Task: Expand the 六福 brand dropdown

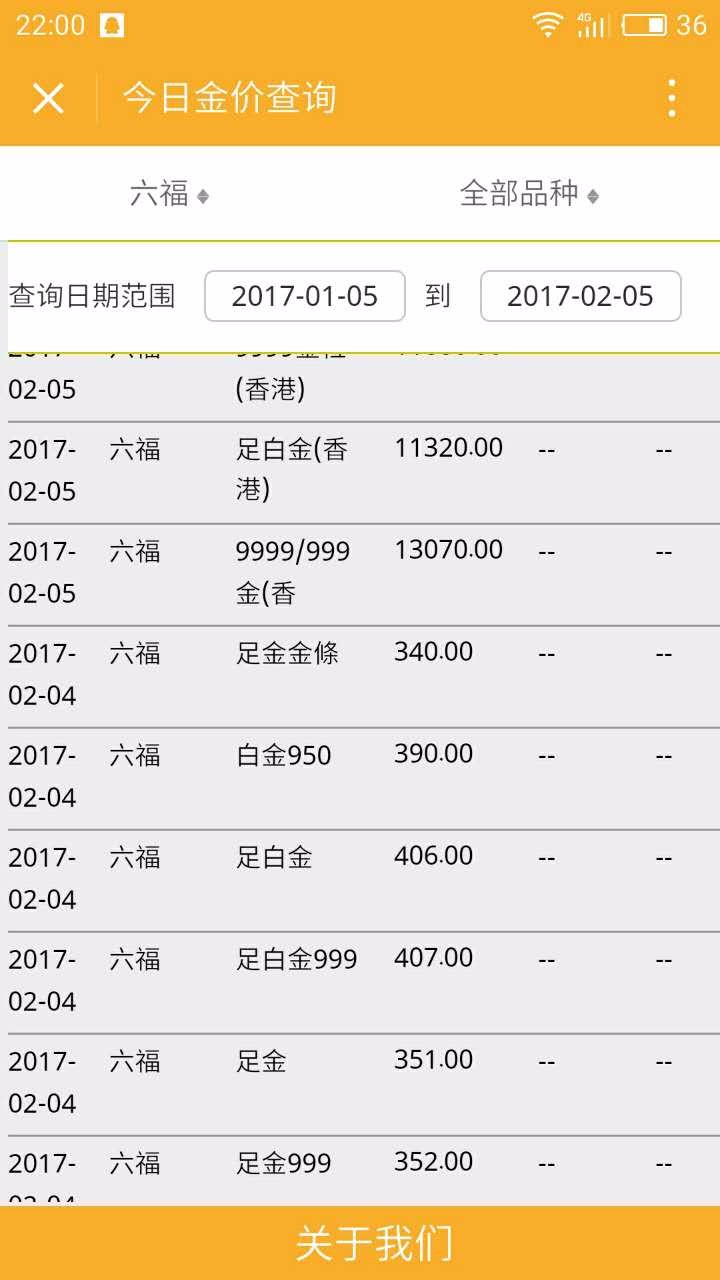Action: (169, 194)
